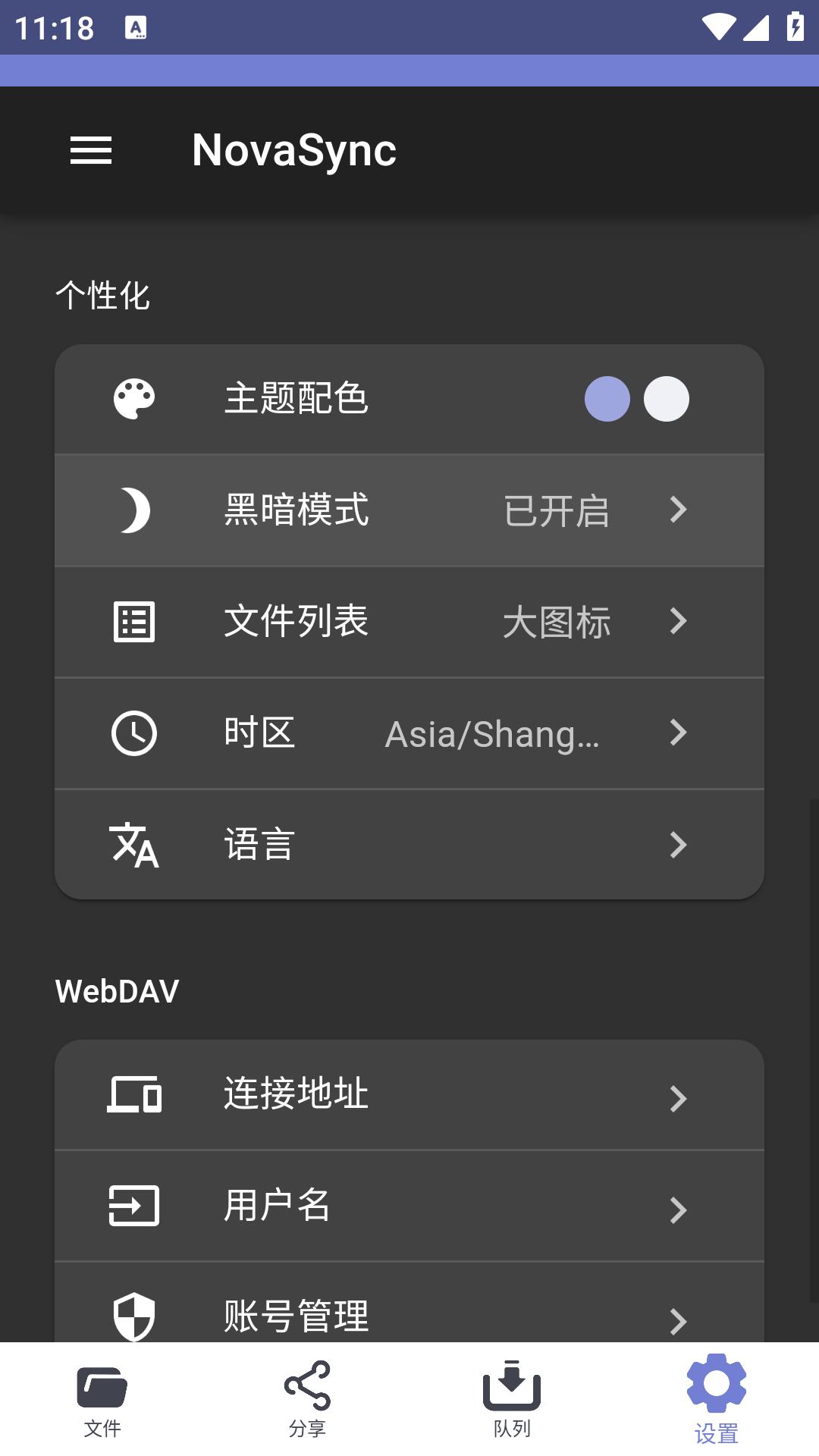
Task: Tap the translate icon next to 语言
Action: click(134, 843)
